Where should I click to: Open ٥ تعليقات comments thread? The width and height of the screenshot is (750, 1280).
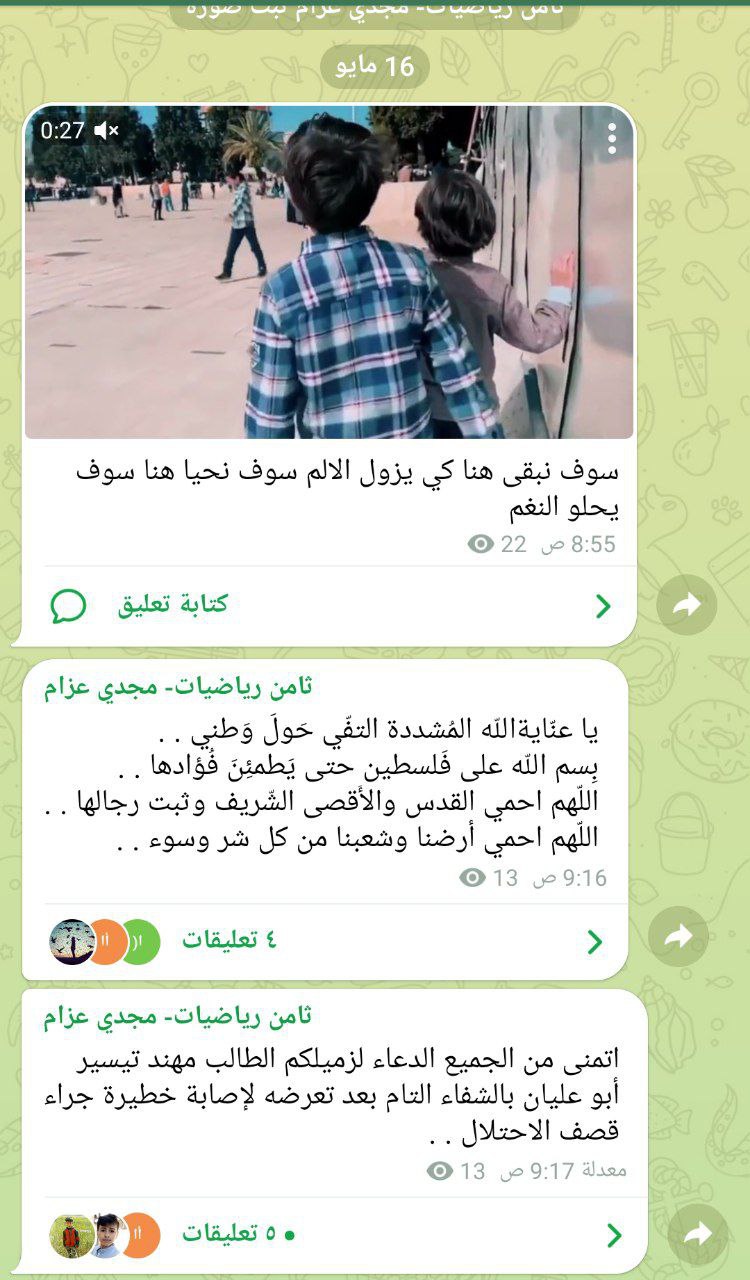coord(228,1233)
